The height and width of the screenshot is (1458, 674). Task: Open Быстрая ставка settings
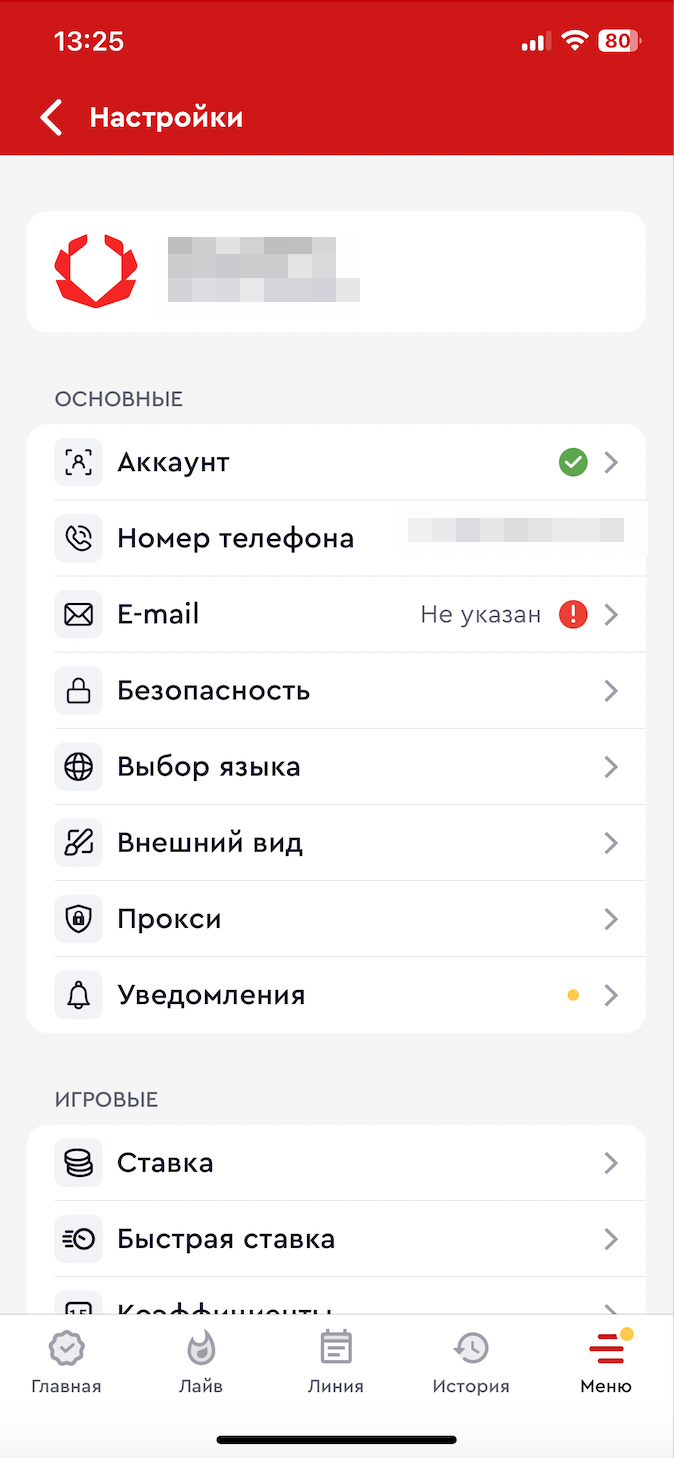[336, 1238]
